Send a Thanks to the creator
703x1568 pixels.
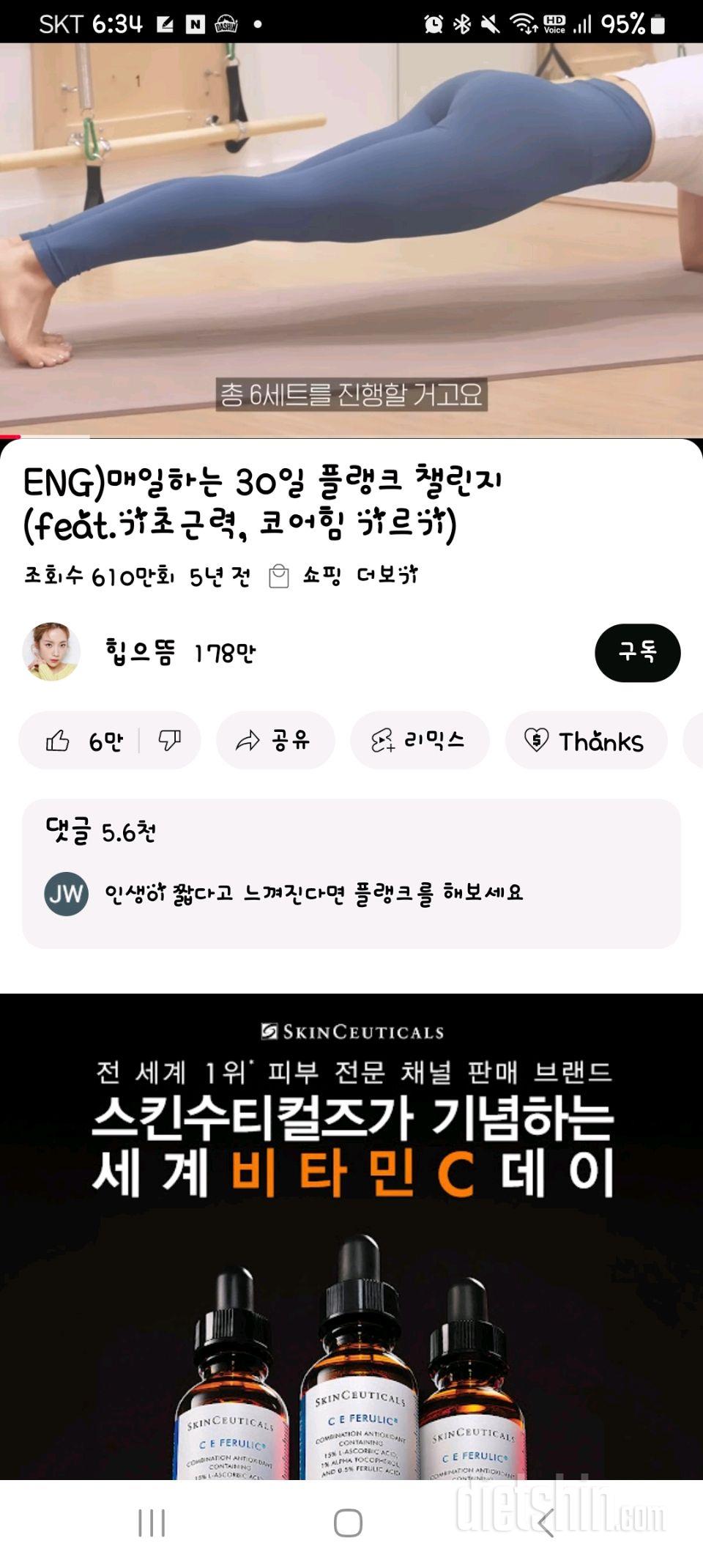(585, 741)
